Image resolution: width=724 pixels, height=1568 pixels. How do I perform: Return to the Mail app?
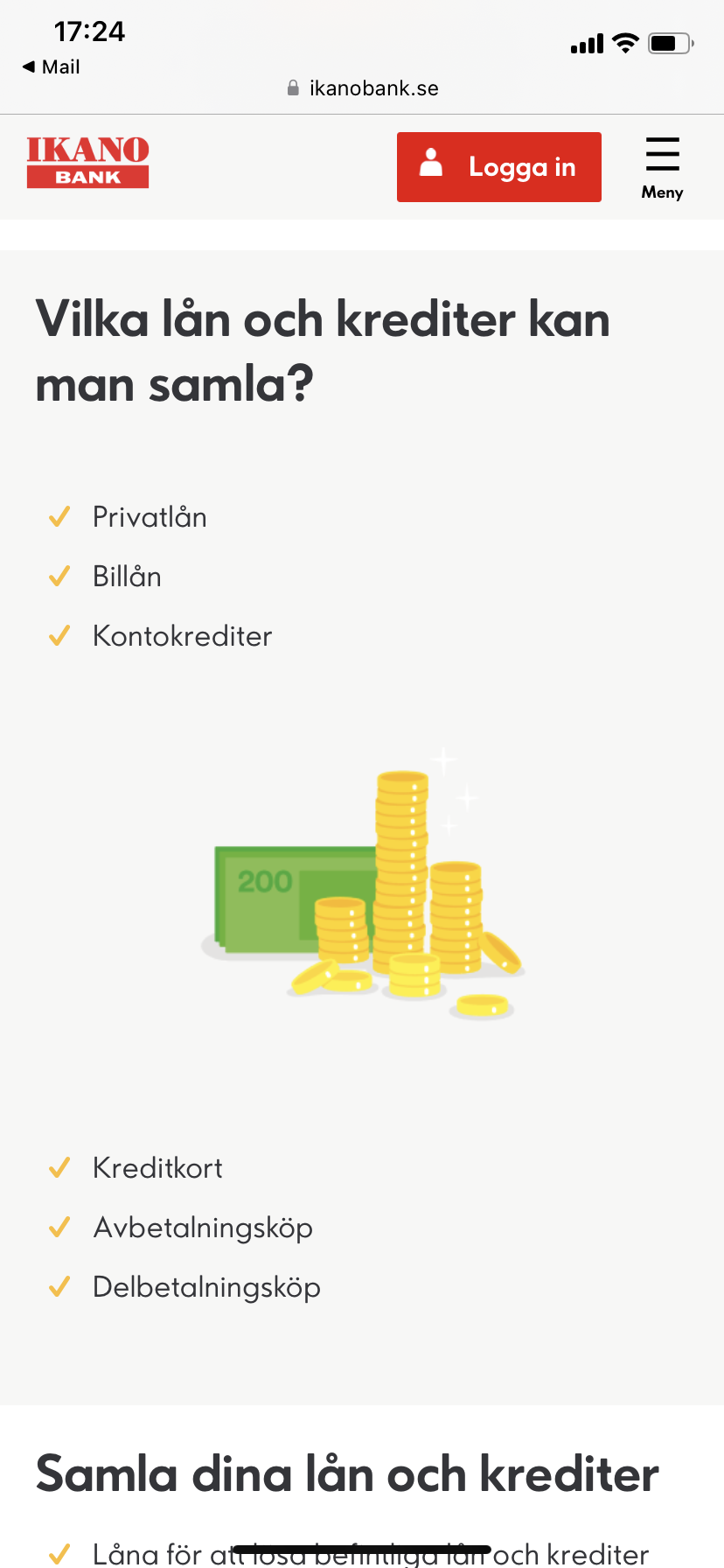point(52,67)
